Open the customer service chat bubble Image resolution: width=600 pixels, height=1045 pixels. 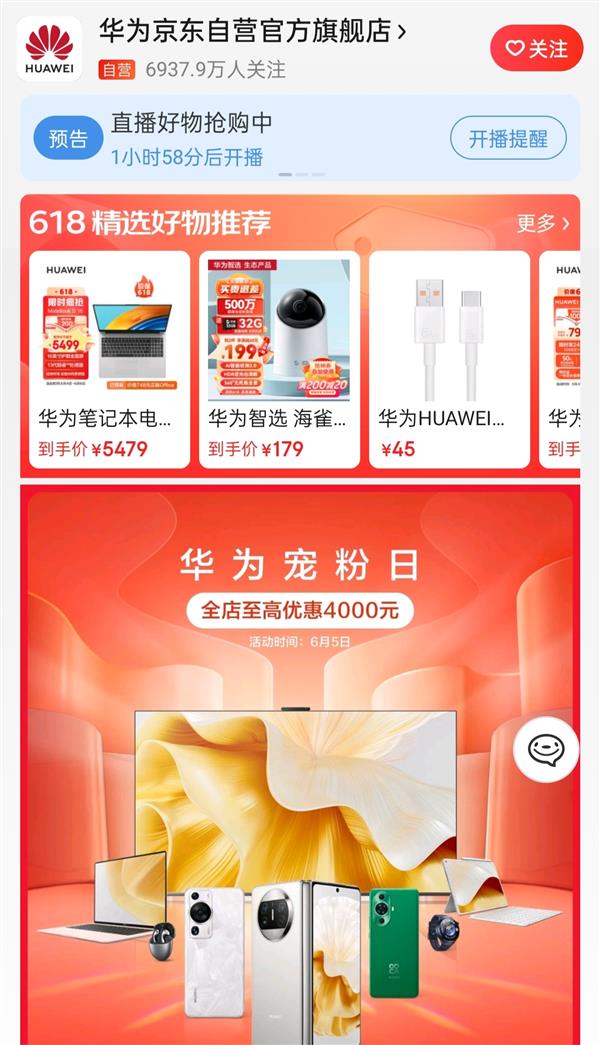pyautogui.click(x=546, y=750)
